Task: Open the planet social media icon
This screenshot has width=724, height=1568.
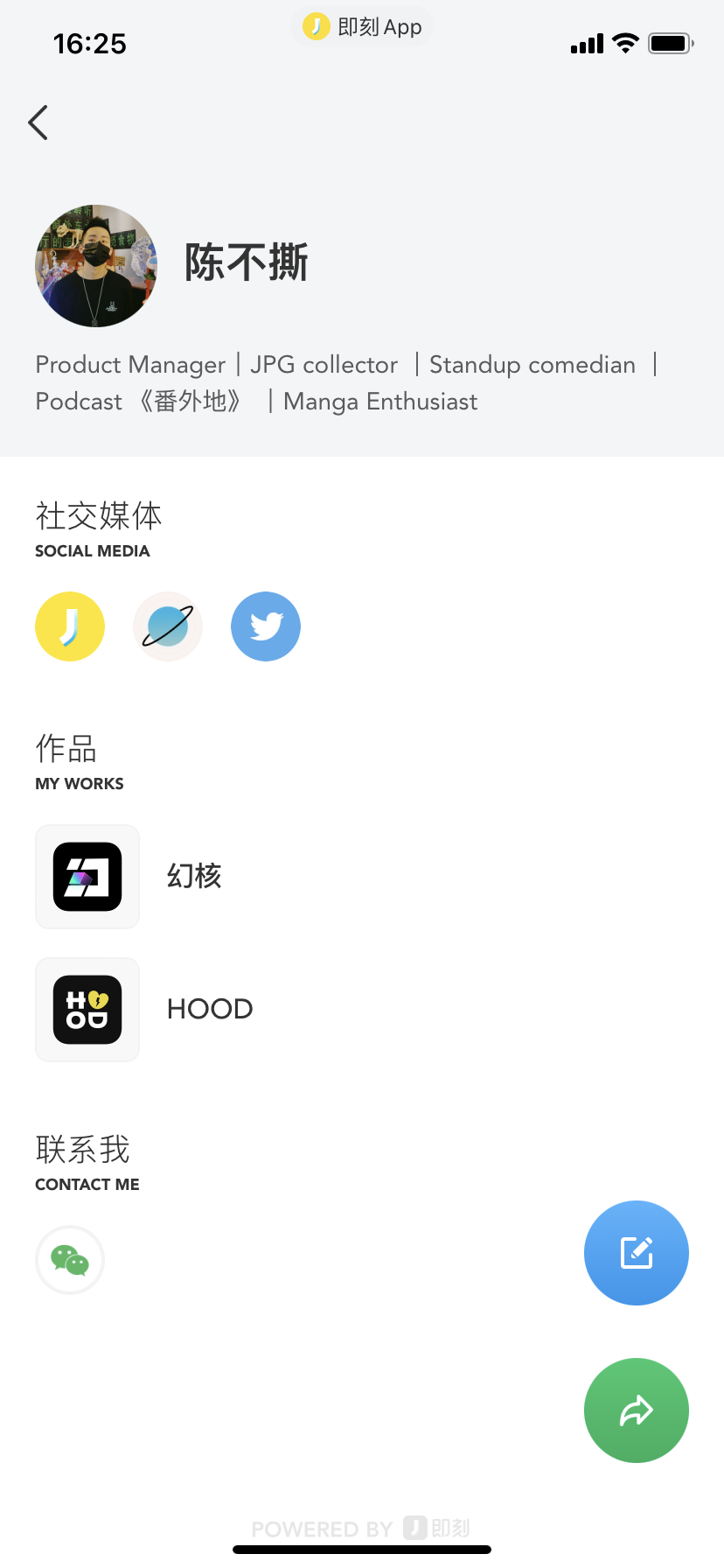Action: point(168,626)
